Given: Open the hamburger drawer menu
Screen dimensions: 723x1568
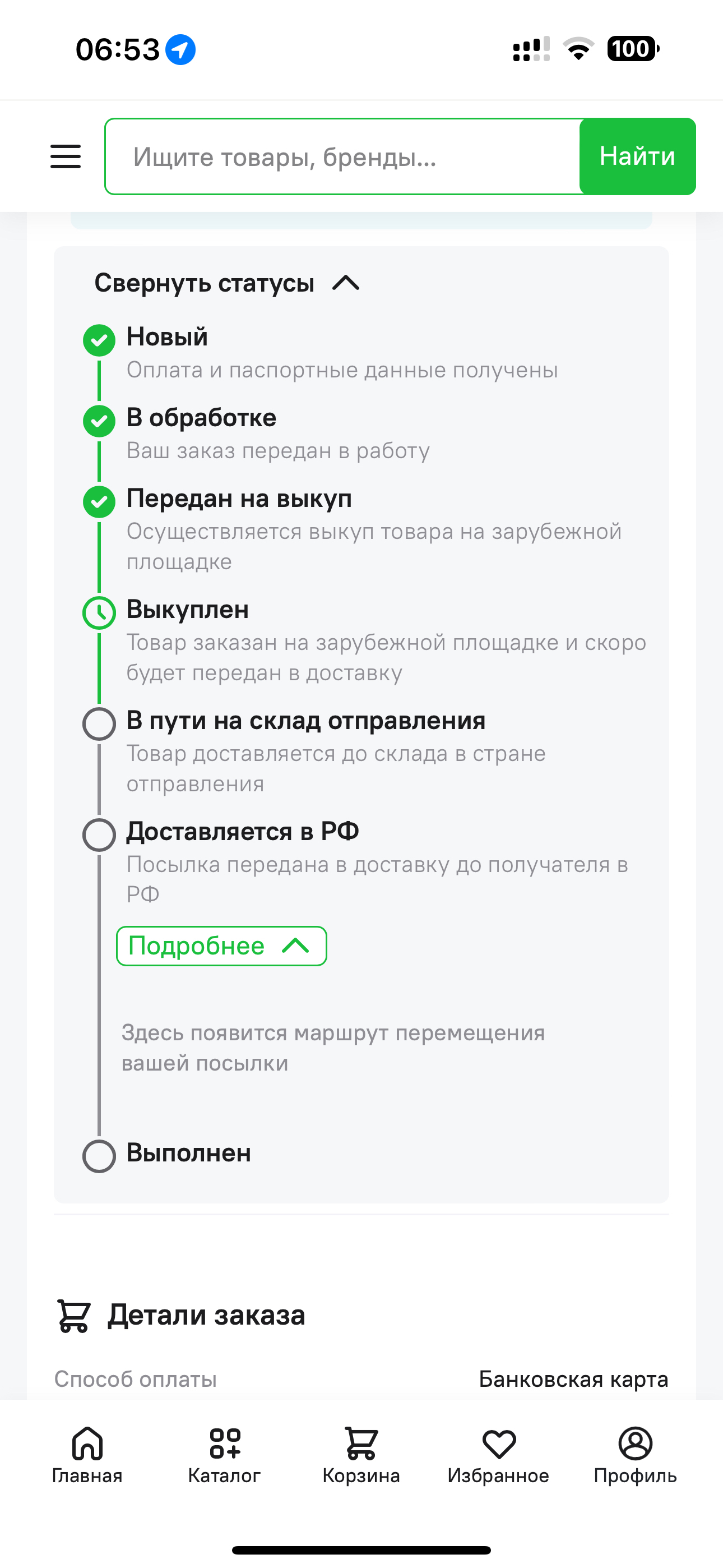Looking at the screenshot, I should coord(66,156).
